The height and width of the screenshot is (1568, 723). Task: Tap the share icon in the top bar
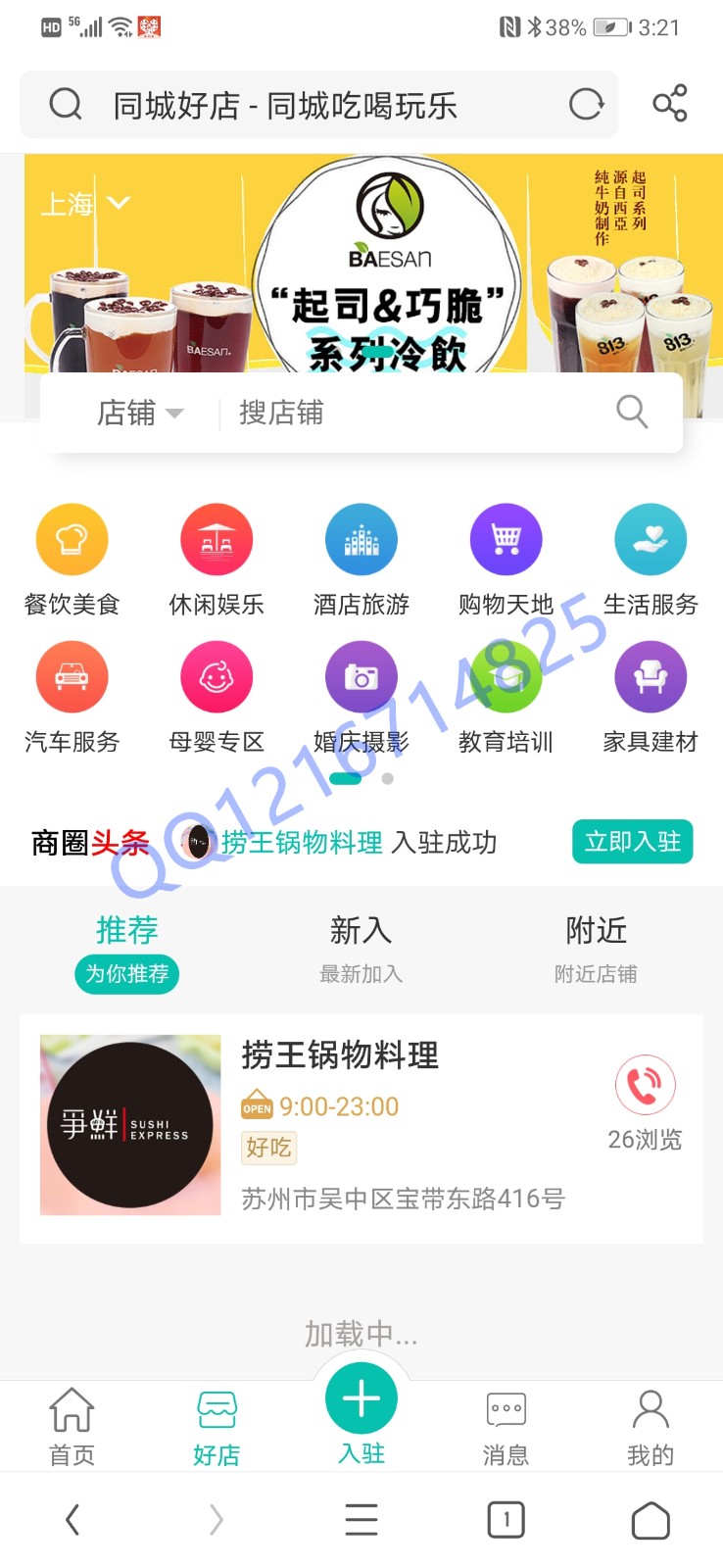tap(670, 103)
